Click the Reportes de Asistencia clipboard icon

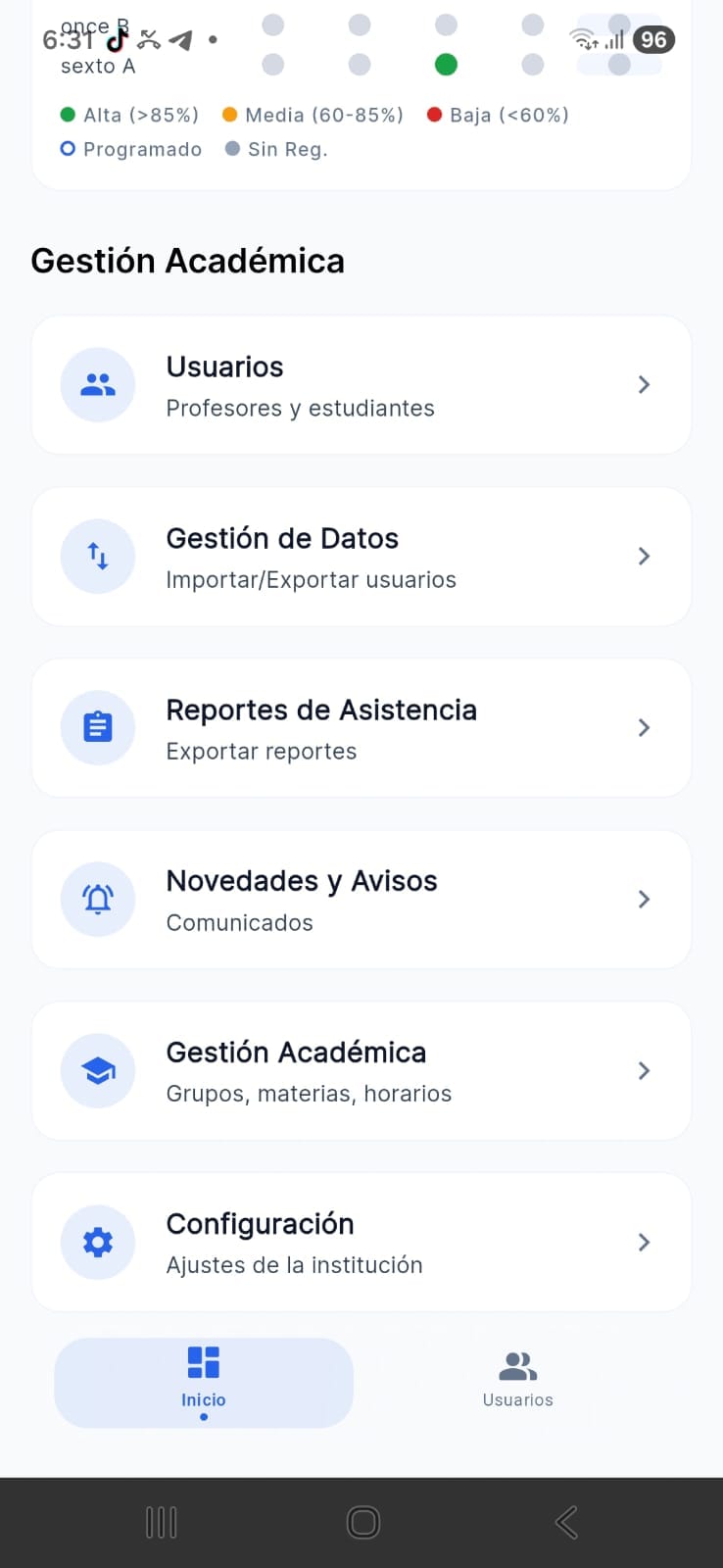pos(98,727)
